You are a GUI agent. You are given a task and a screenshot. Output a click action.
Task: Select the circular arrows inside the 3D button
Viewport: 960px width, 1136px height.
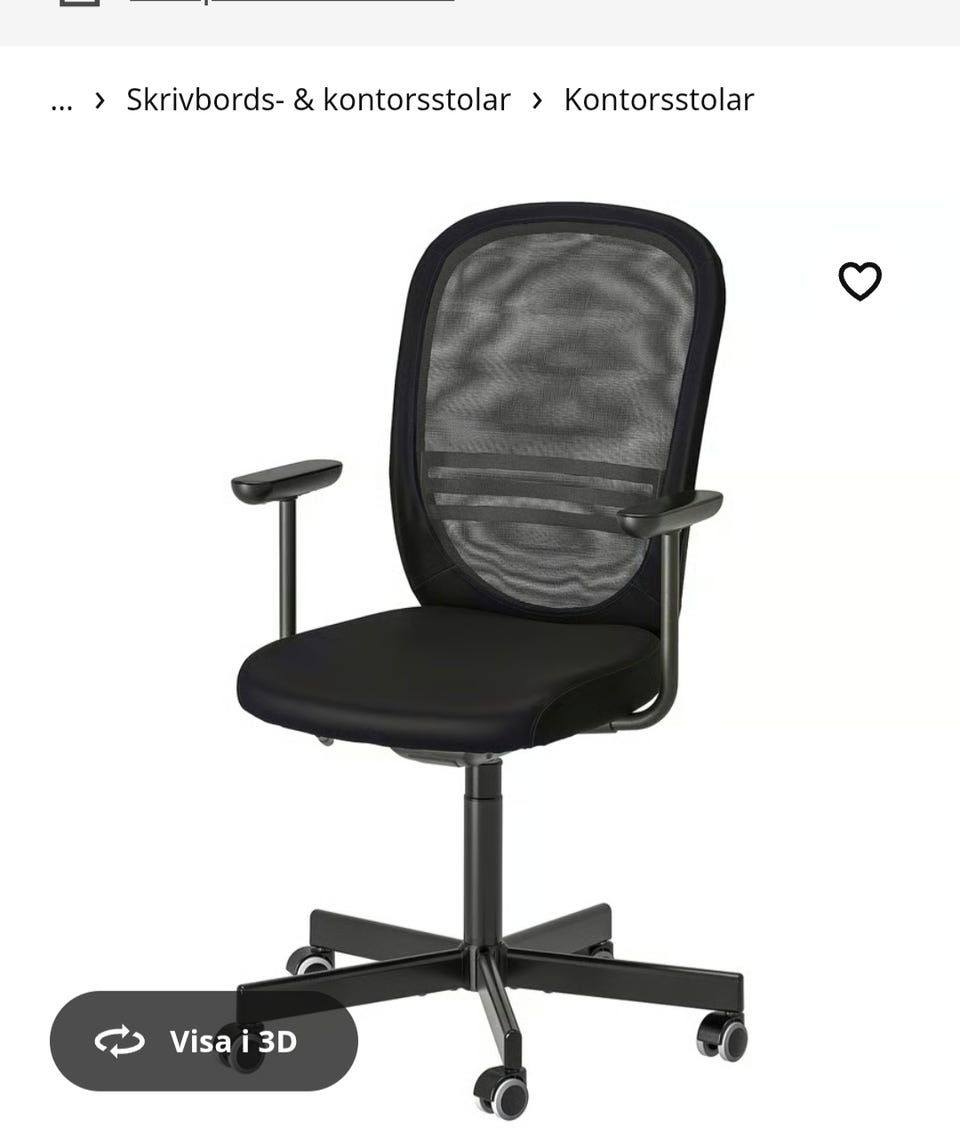tap(120, 1041)
